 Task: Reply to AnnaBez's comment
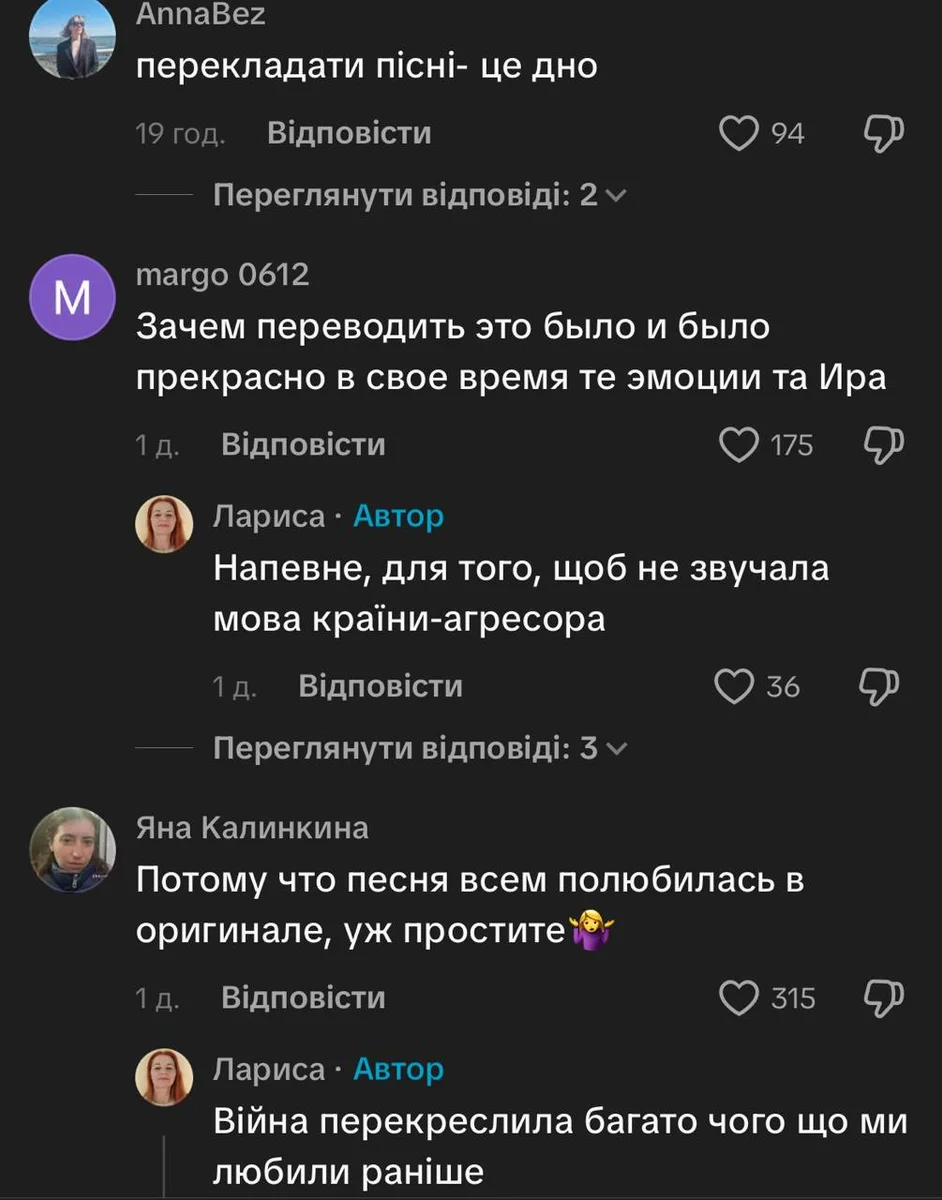point(349,133)
